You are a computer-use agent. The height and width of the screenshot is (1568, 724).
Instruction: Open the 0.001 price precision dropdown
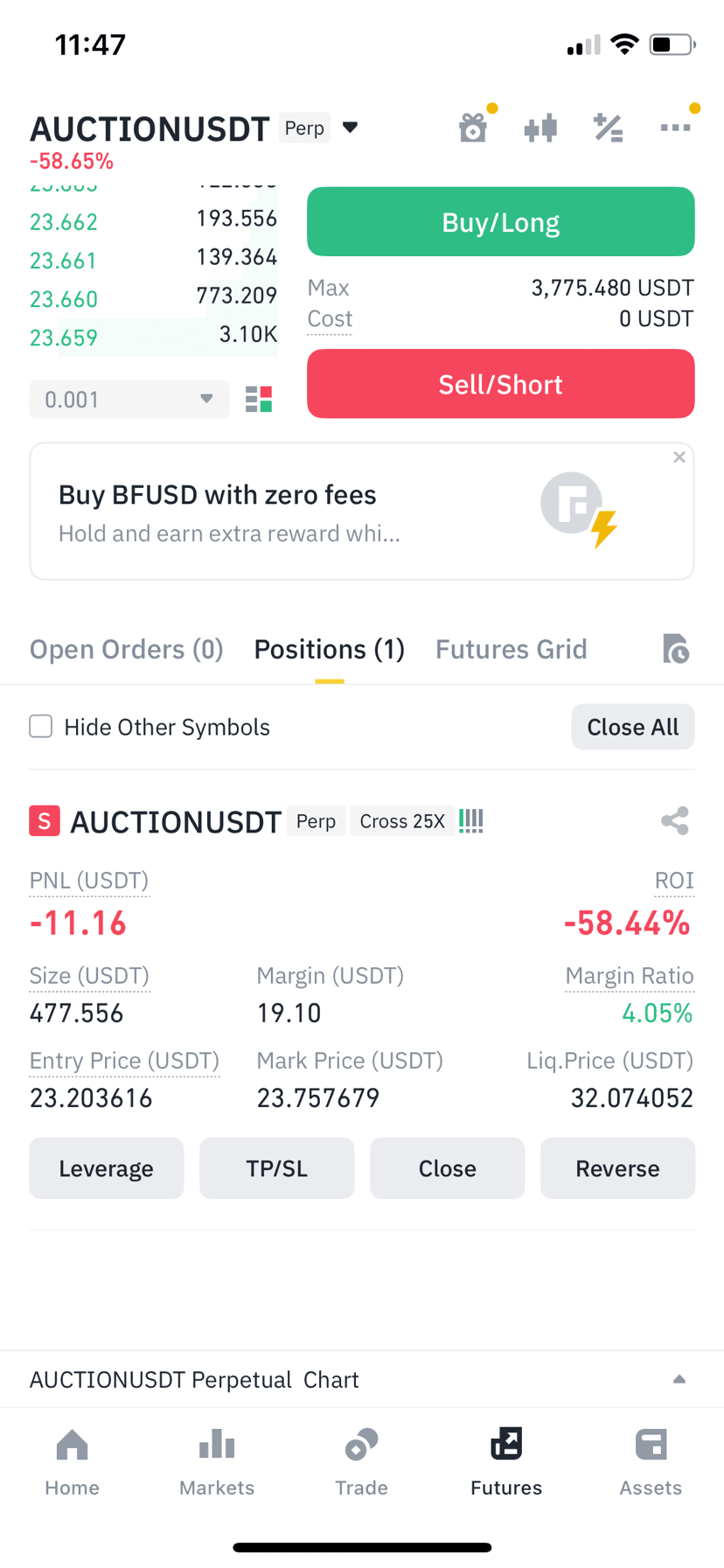click(x=129, y=400)
